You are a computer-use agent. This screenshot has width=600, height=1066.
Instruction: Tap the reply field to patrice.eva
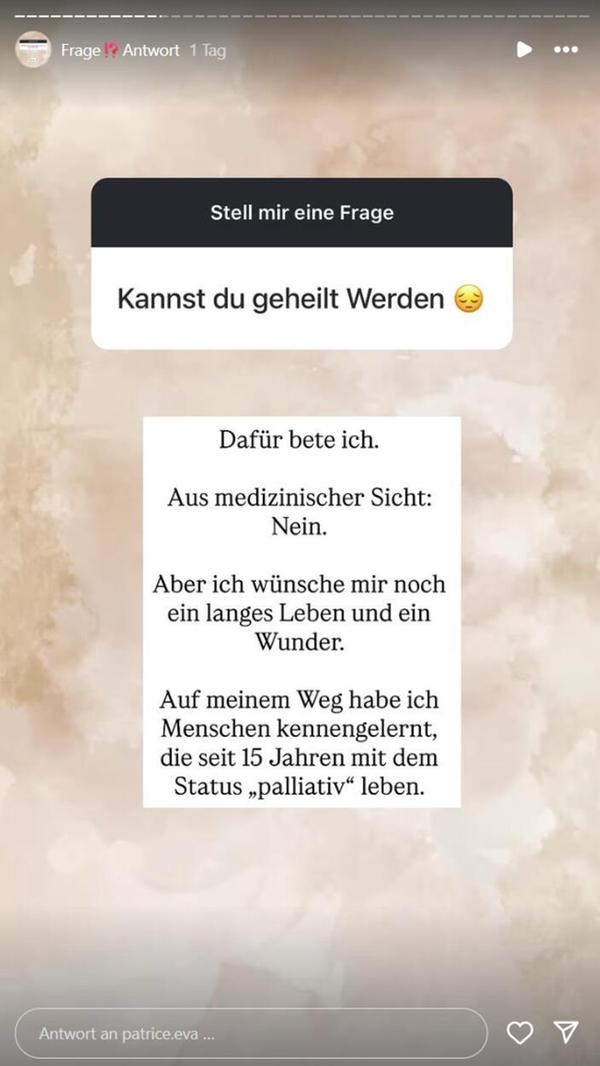250,1034
